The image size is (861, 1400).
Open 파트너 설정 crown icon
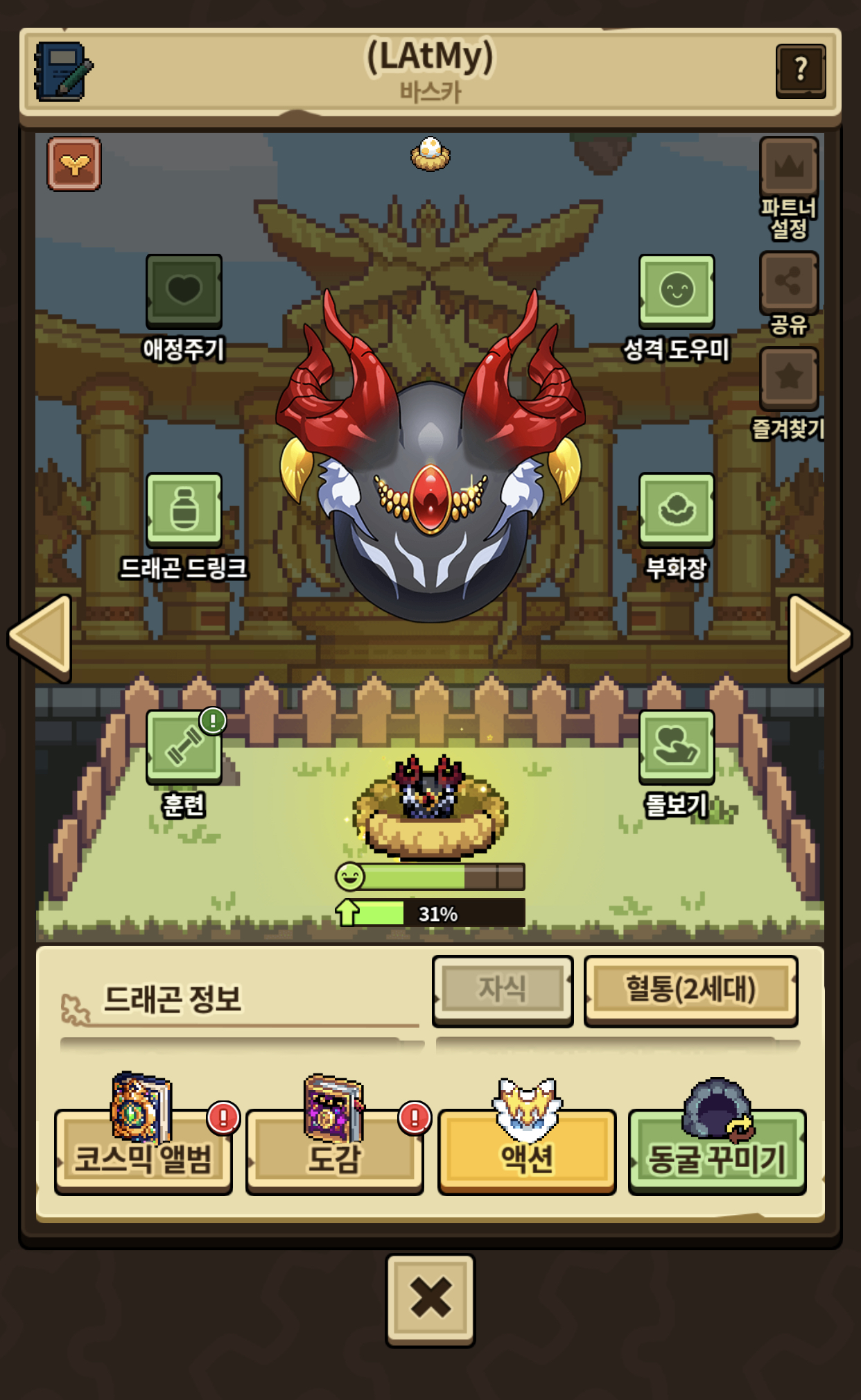pyautogui.click(x=789, y=166)
